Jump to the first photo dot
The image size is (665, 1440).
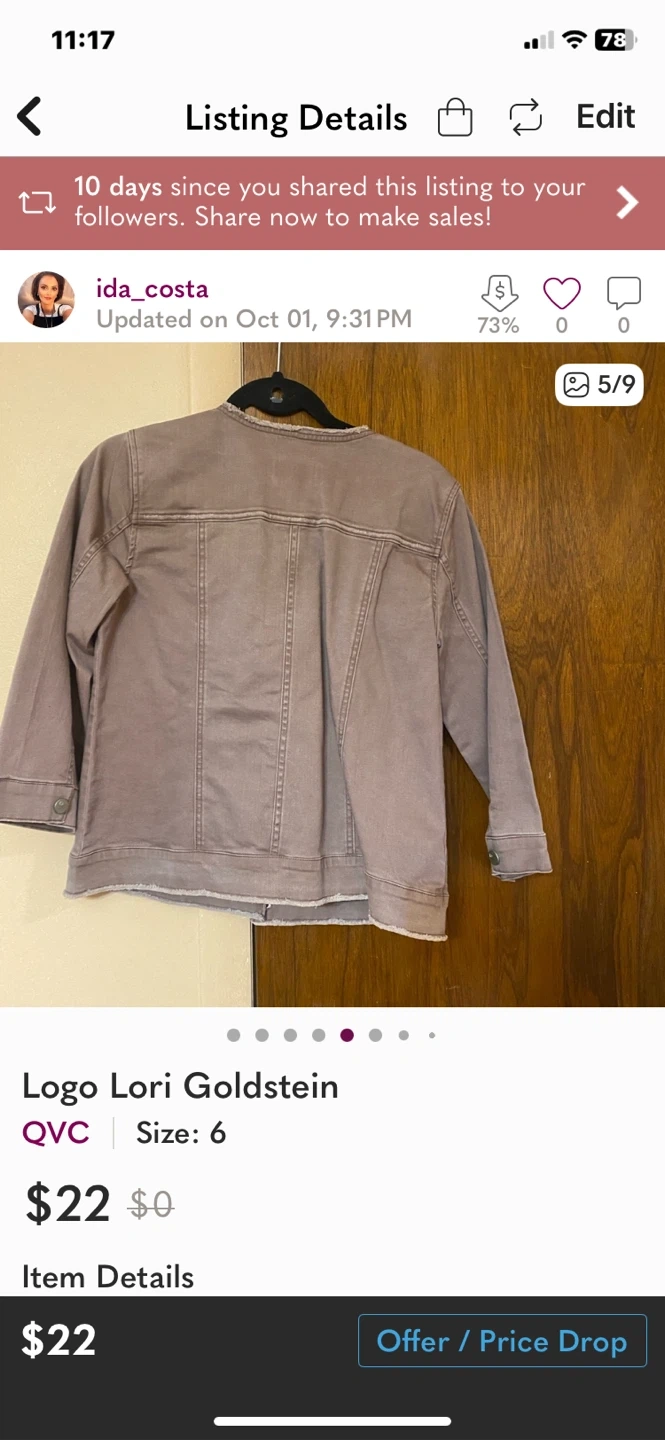[x=233, y=1035]
